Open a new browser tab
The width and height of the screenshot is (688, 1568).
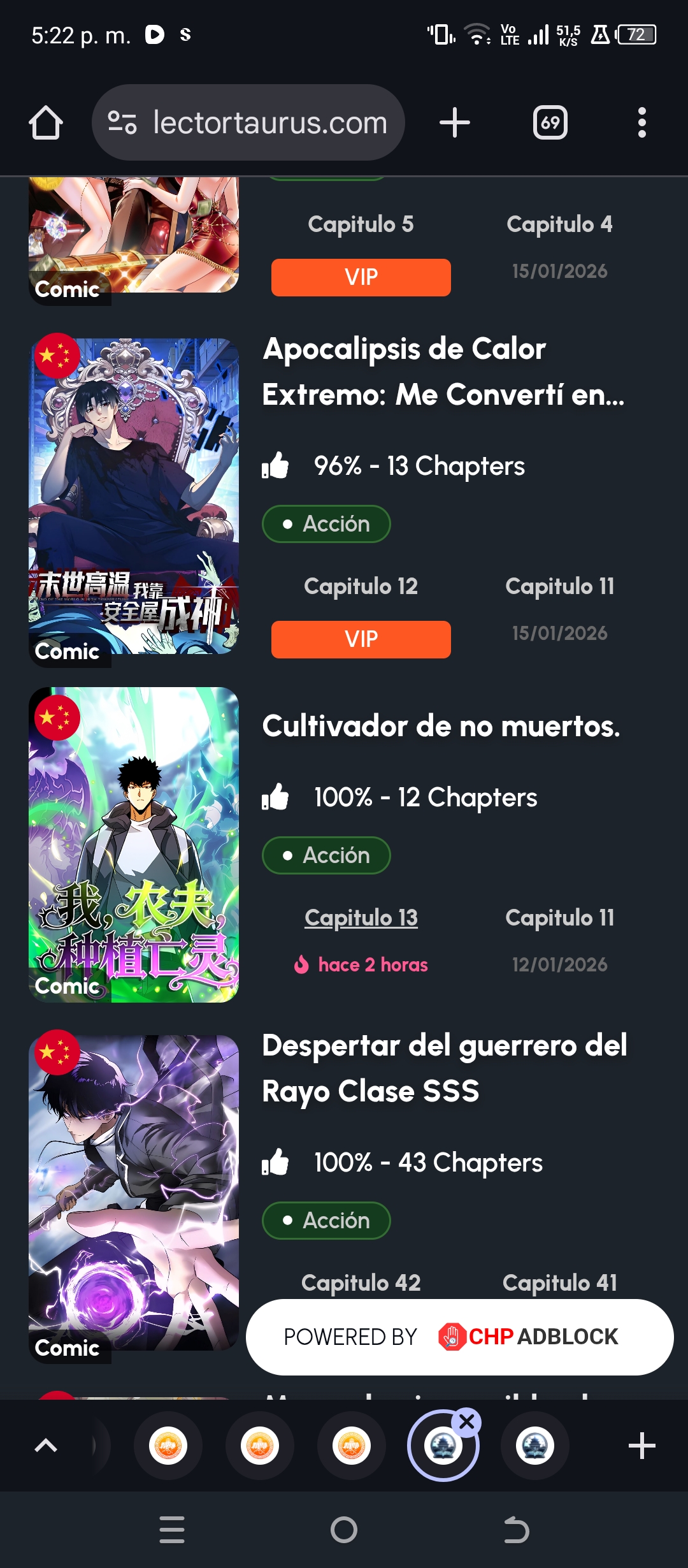point(455,122)
